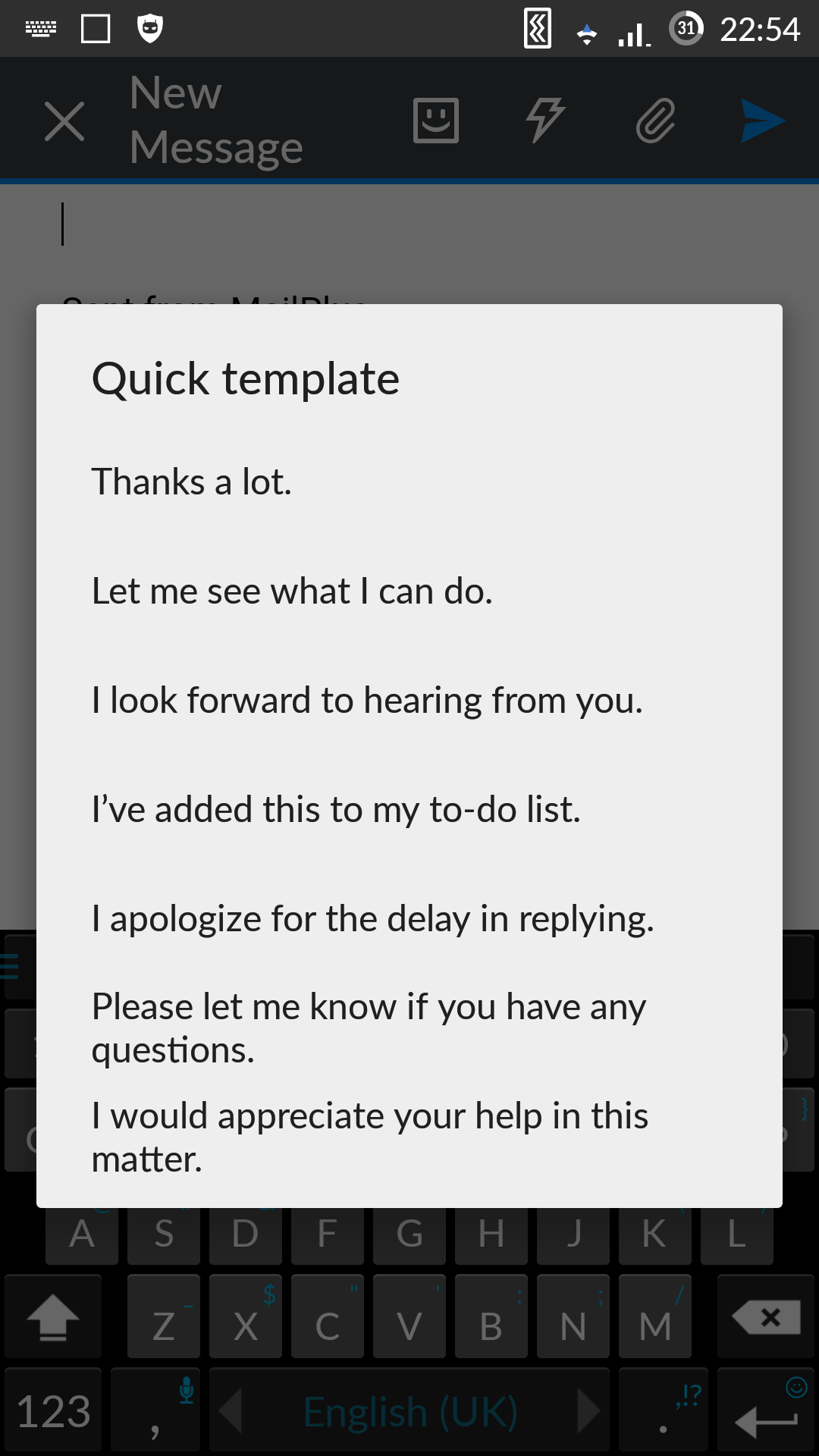Open the emoji smiley picker
The width and height of the screenshot is (819, 1456).
point(436,121)
